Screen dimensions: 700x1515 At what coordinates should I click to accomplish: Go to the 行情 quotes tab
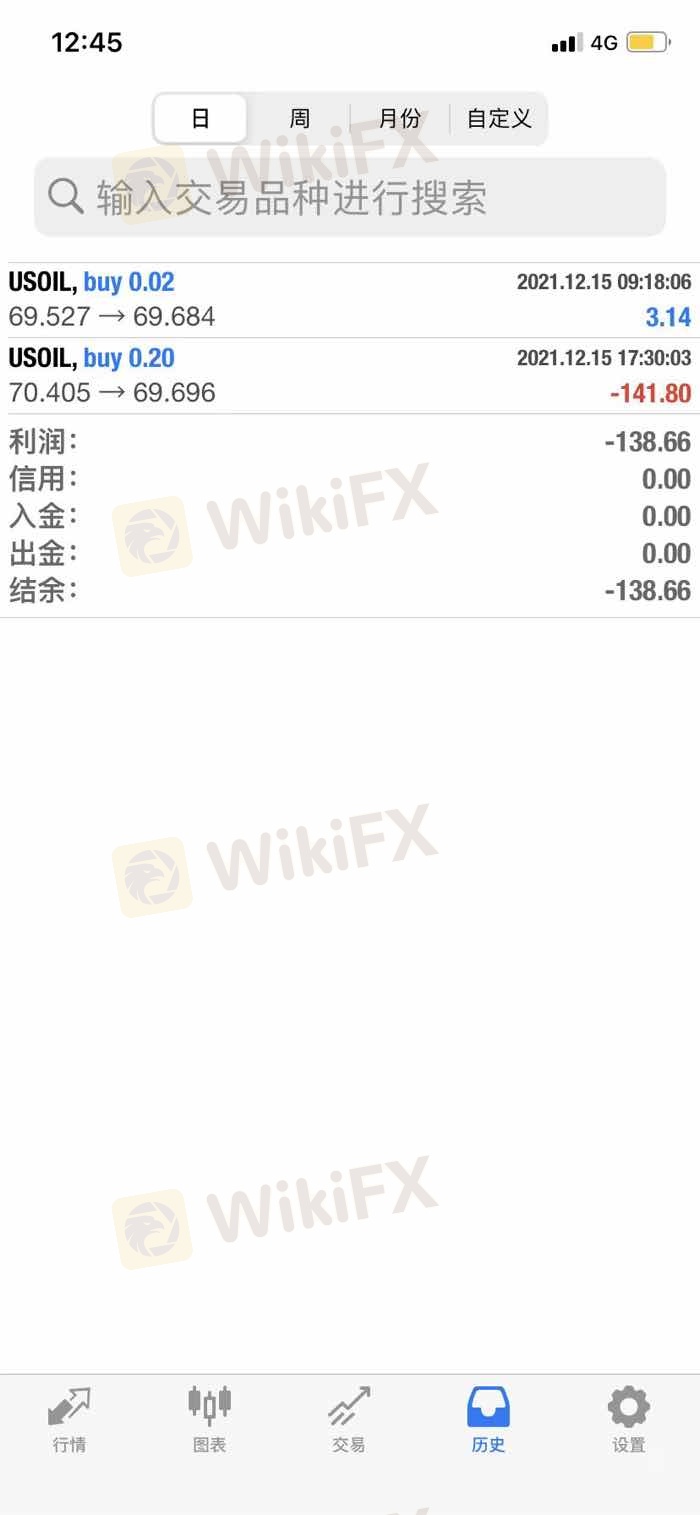(69, 1419)
